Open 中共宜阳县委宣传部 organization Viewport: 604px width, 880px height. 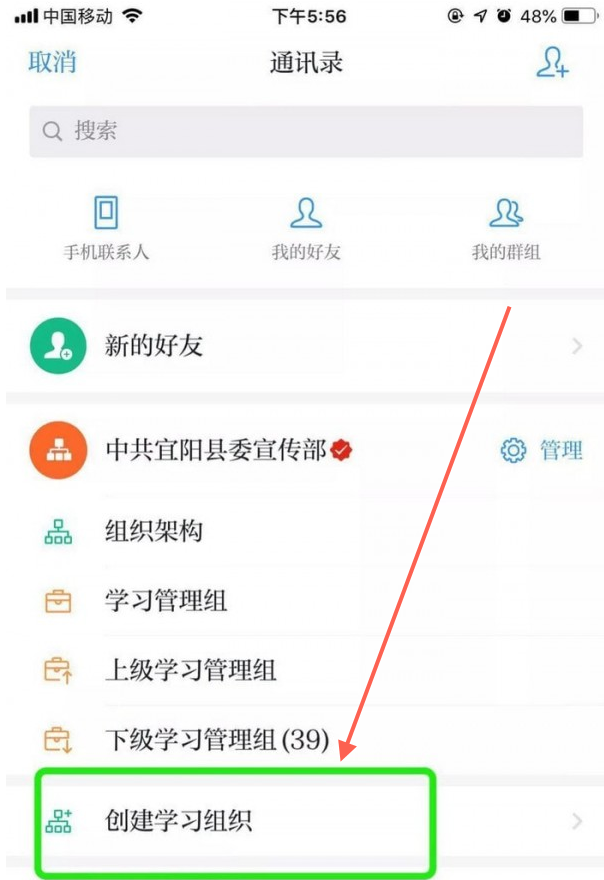coord(216,451)
